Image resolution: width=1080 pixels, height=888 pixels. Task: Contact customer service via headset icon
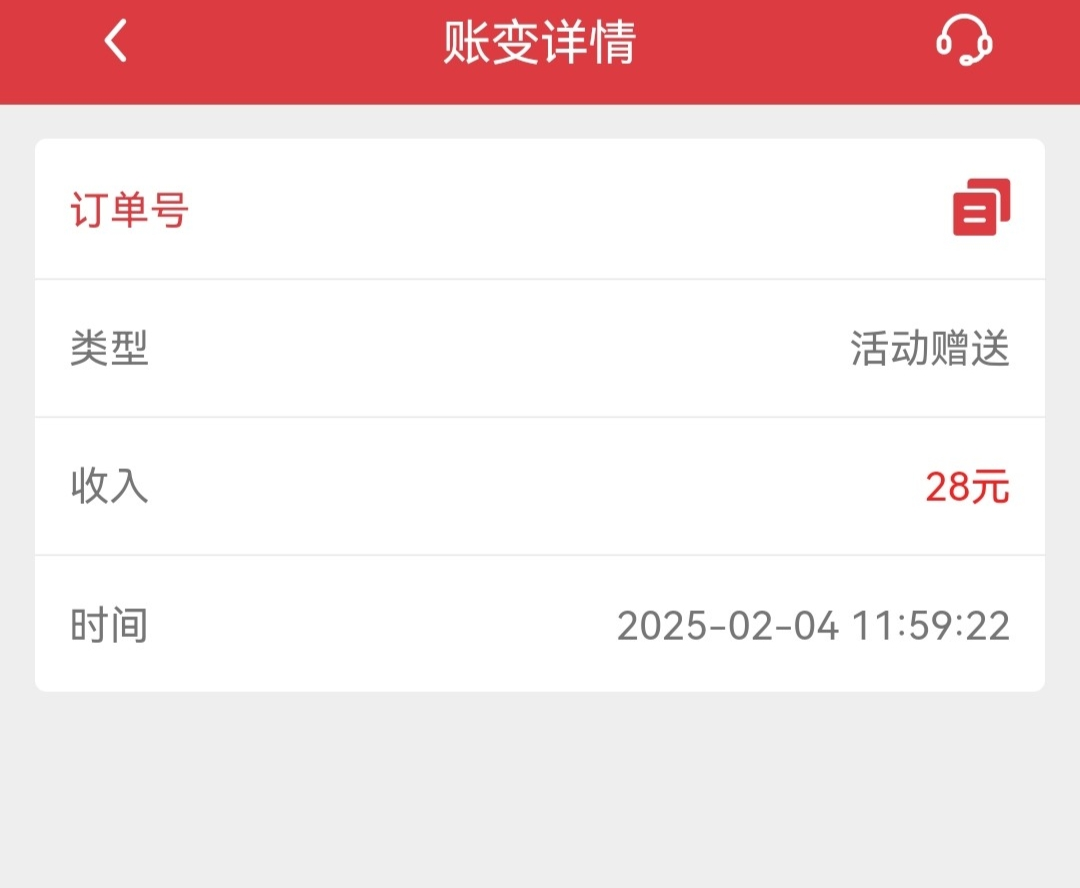[x=964, y=42]
